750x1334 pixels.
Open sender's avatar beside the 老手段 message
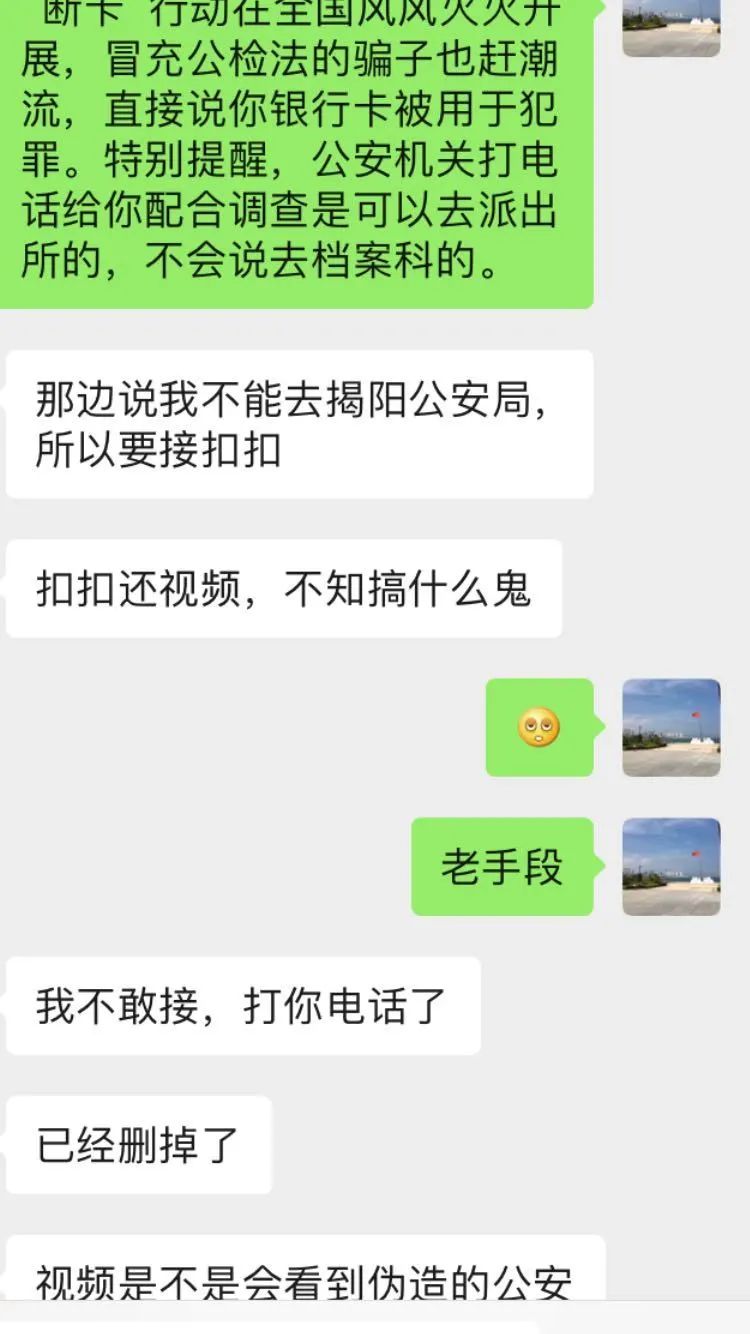pos(671,866)
